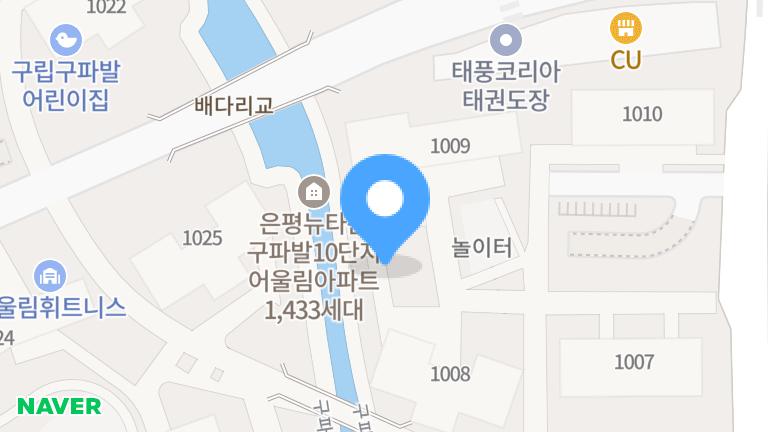This screenshot has width=768, height=432.
Task: Select the CU convenience store marker
Action: click(x=626, y=27)
